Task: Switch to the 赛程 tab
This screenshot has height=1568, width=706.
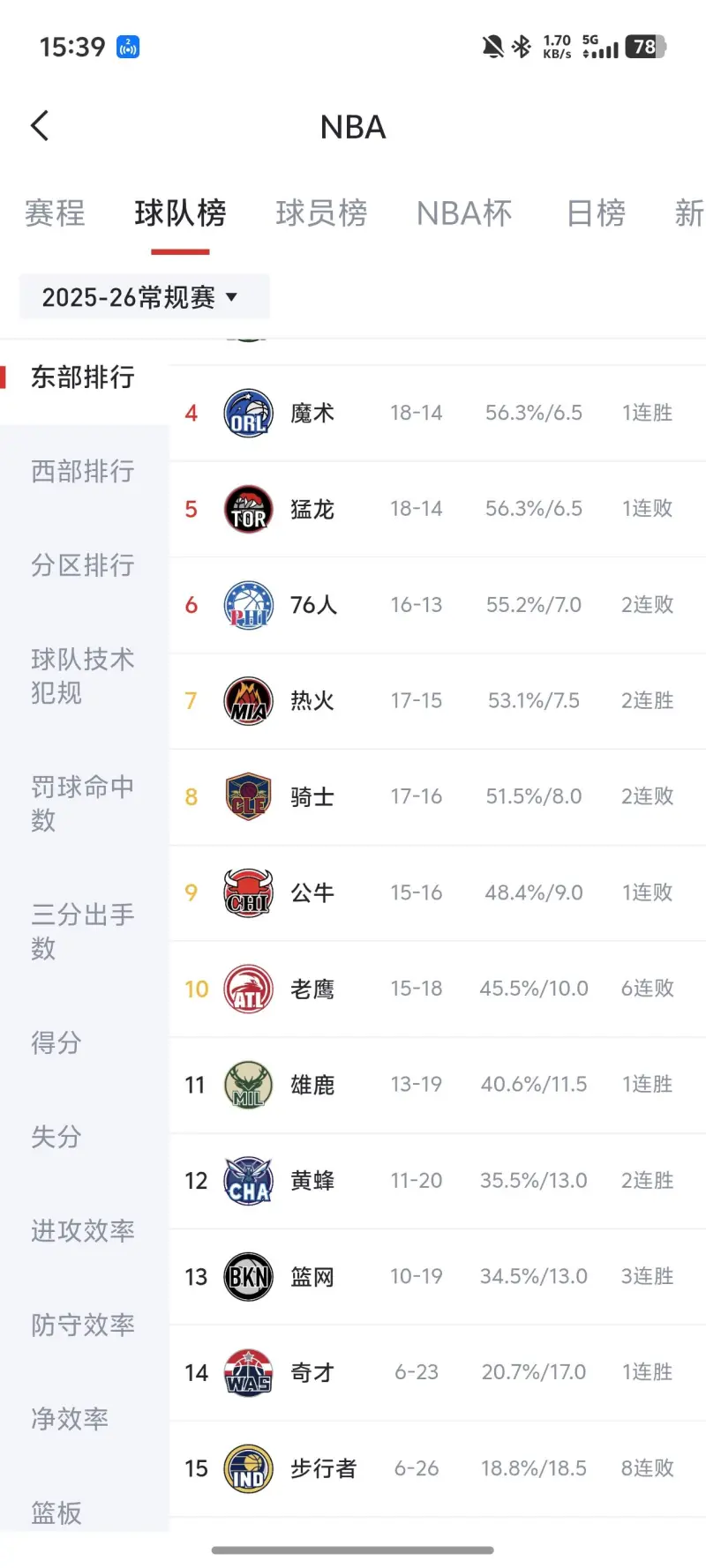Action: 55,213
